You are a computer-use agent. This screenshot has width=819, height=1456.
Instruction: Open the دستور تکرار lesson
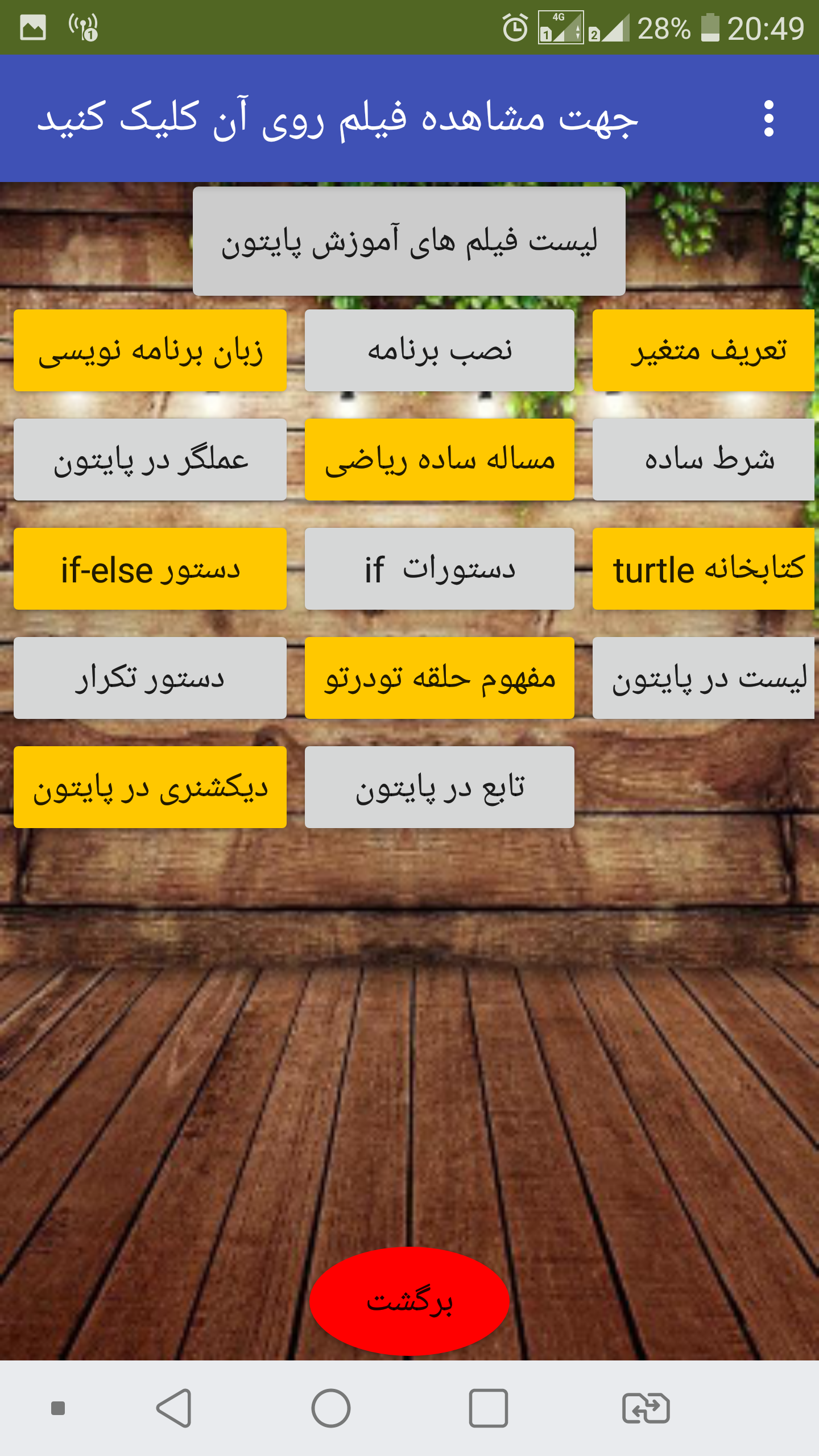point(151,678)
